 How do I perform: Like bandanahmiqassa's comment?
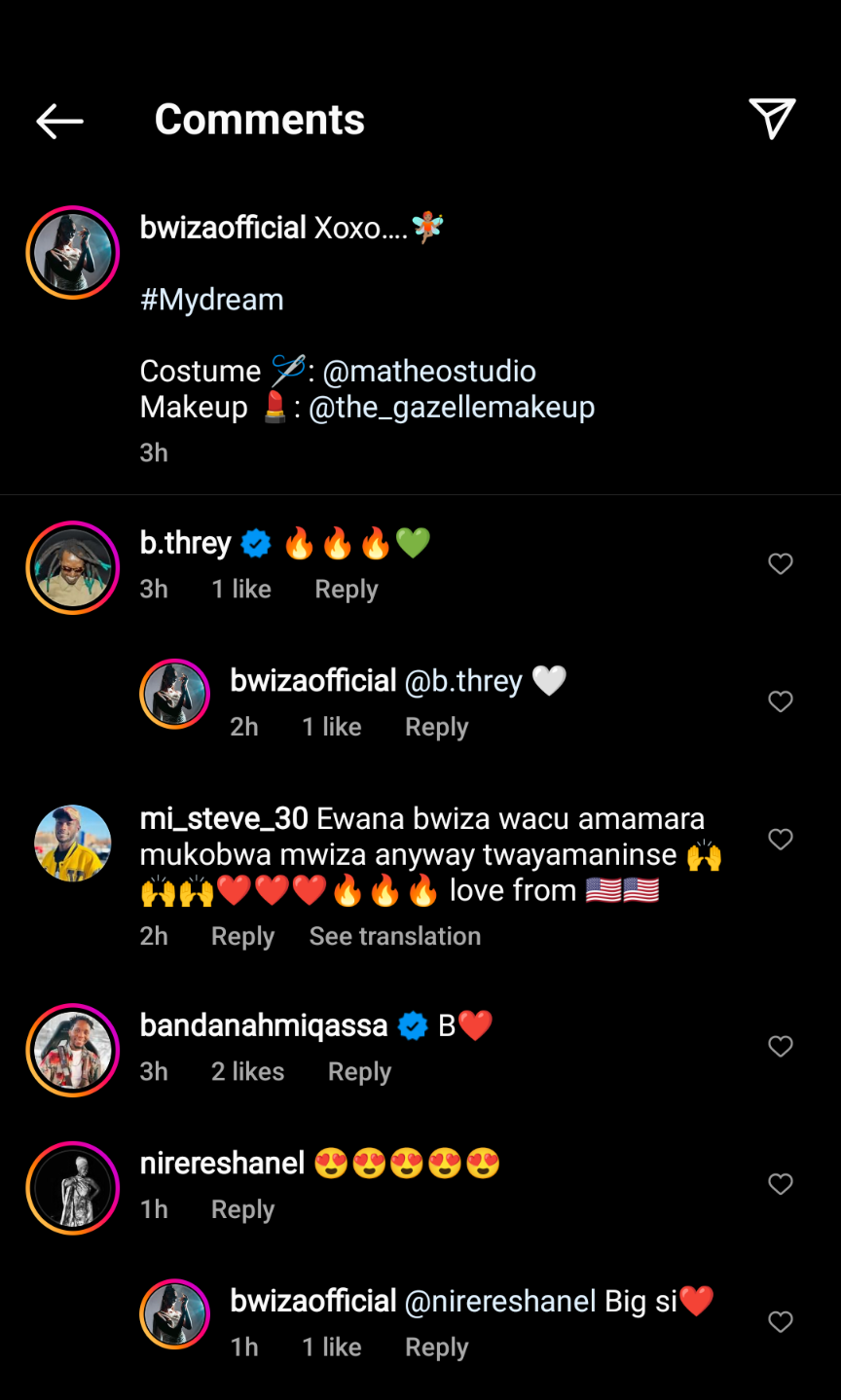(x=781, y=1046)
